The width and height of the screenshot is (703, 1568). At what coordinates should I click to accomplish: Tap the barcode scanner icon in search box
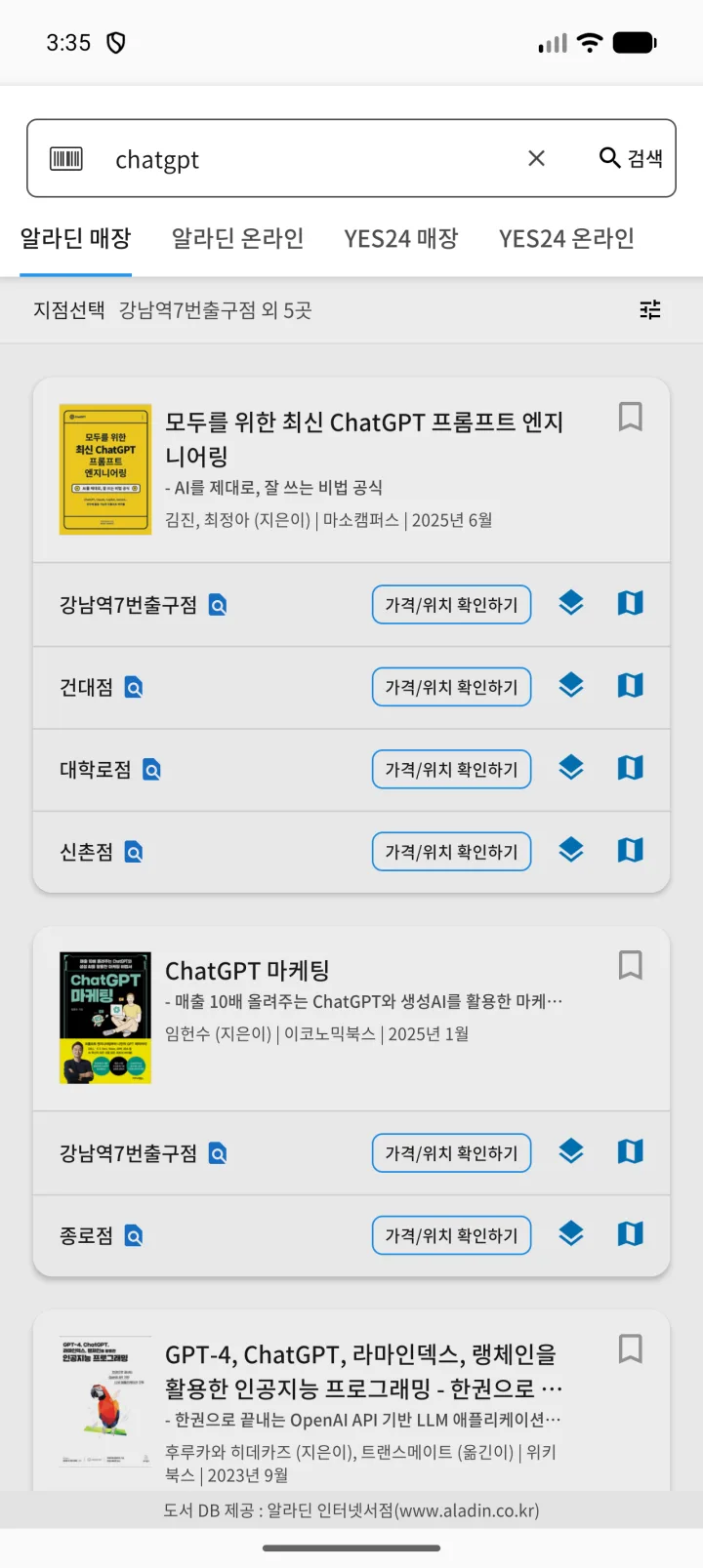click(x=66, y=159)
